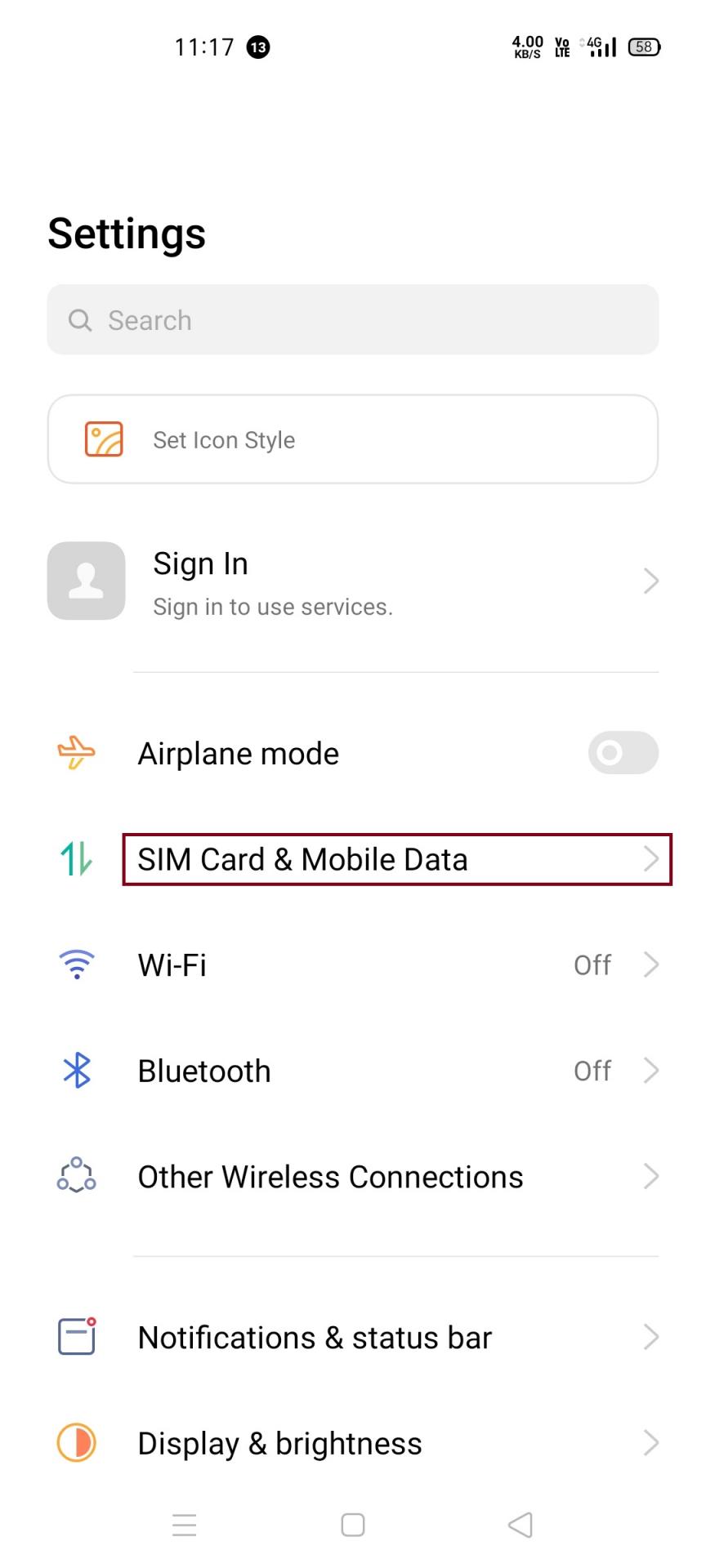Open Other Wireless Connections
706x1568 pixels.
coord(353,1177)
